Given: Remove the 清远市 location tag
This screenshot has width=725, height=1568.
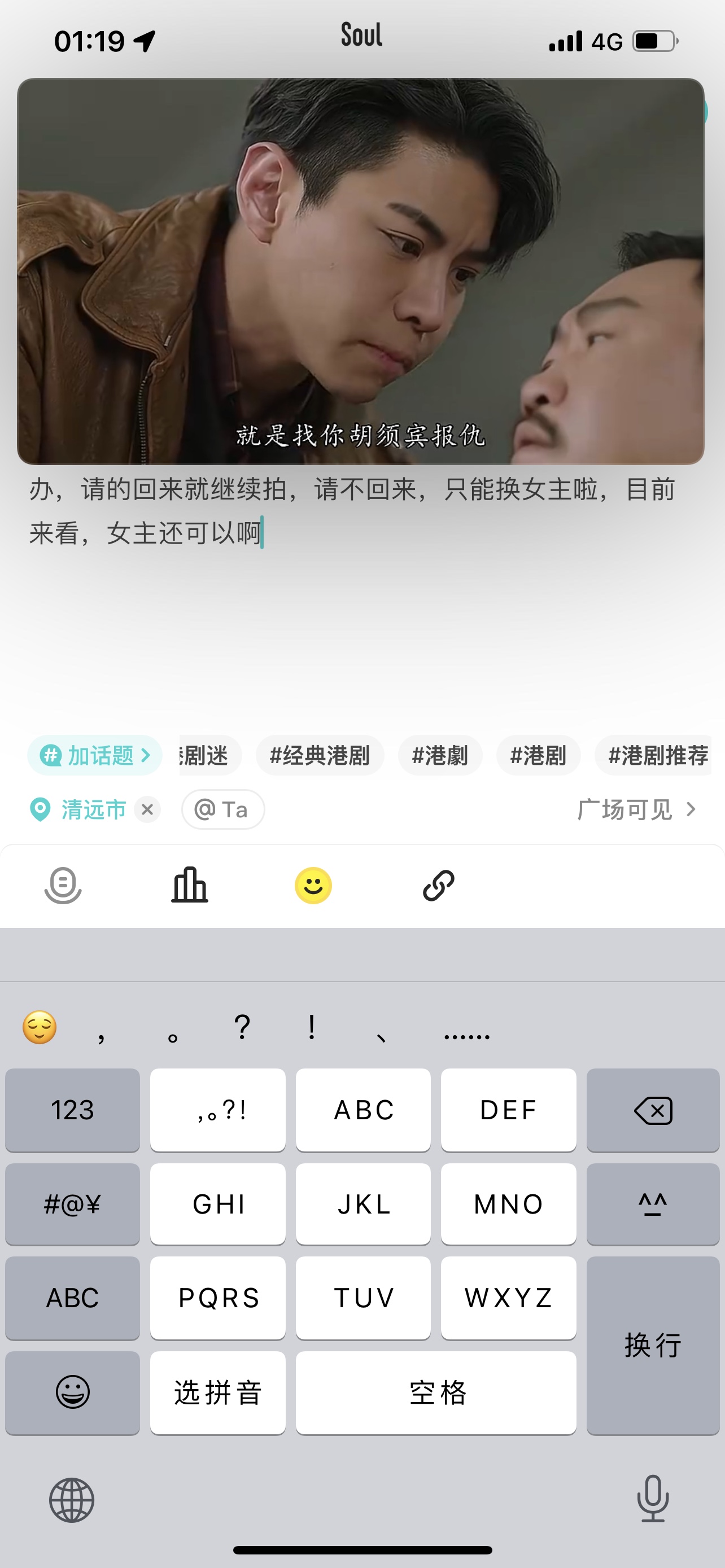Looking at the screenshot, I should (x=147, y=809).
